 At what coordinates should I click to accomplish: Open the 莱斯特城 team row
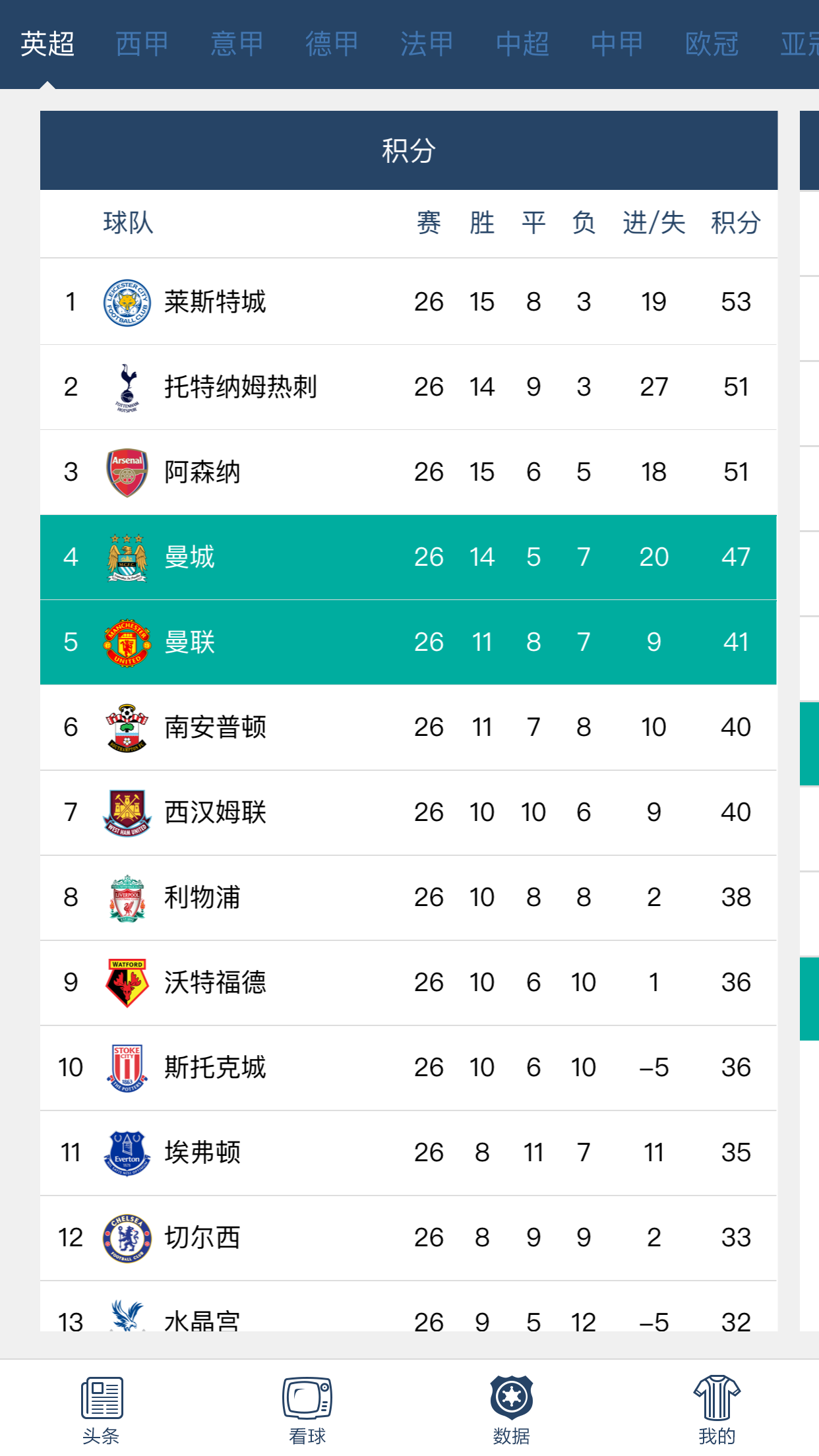click(x=408, y=302)
